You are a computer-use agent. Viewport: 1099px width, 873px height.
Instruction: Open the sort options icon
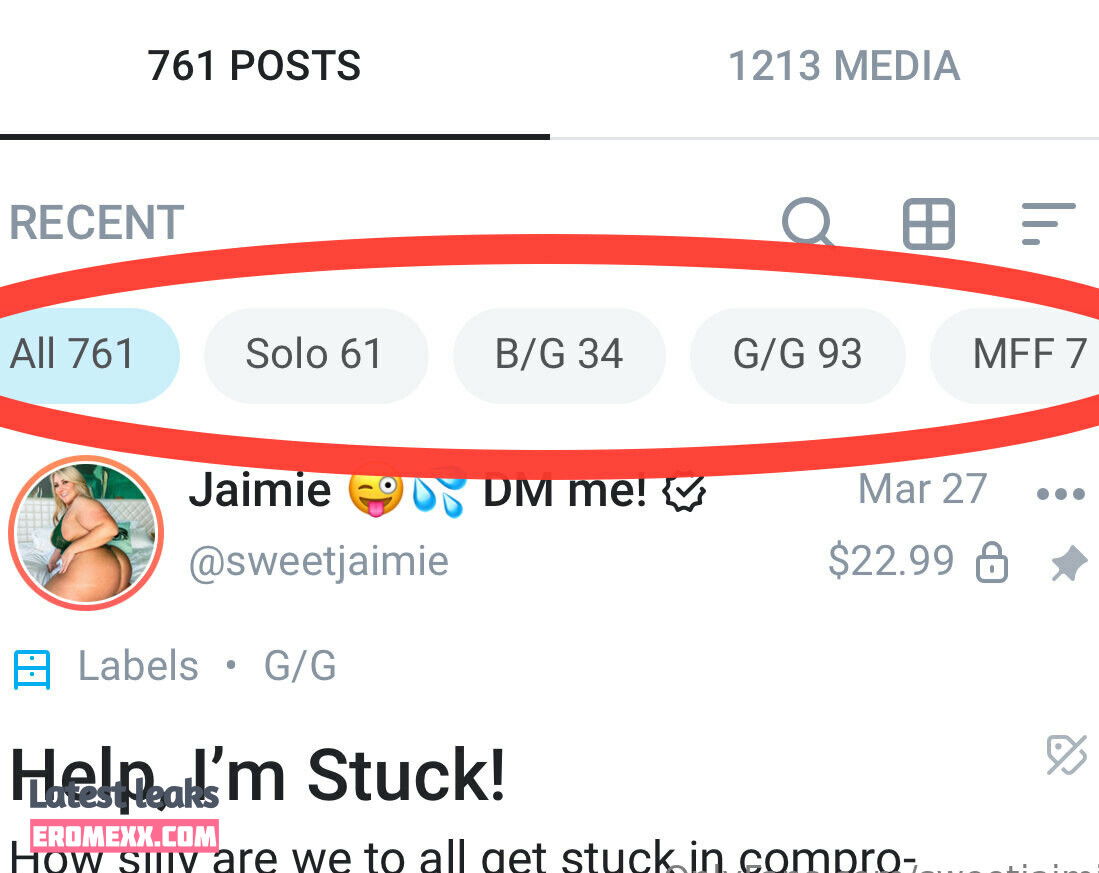(1048, 223)
